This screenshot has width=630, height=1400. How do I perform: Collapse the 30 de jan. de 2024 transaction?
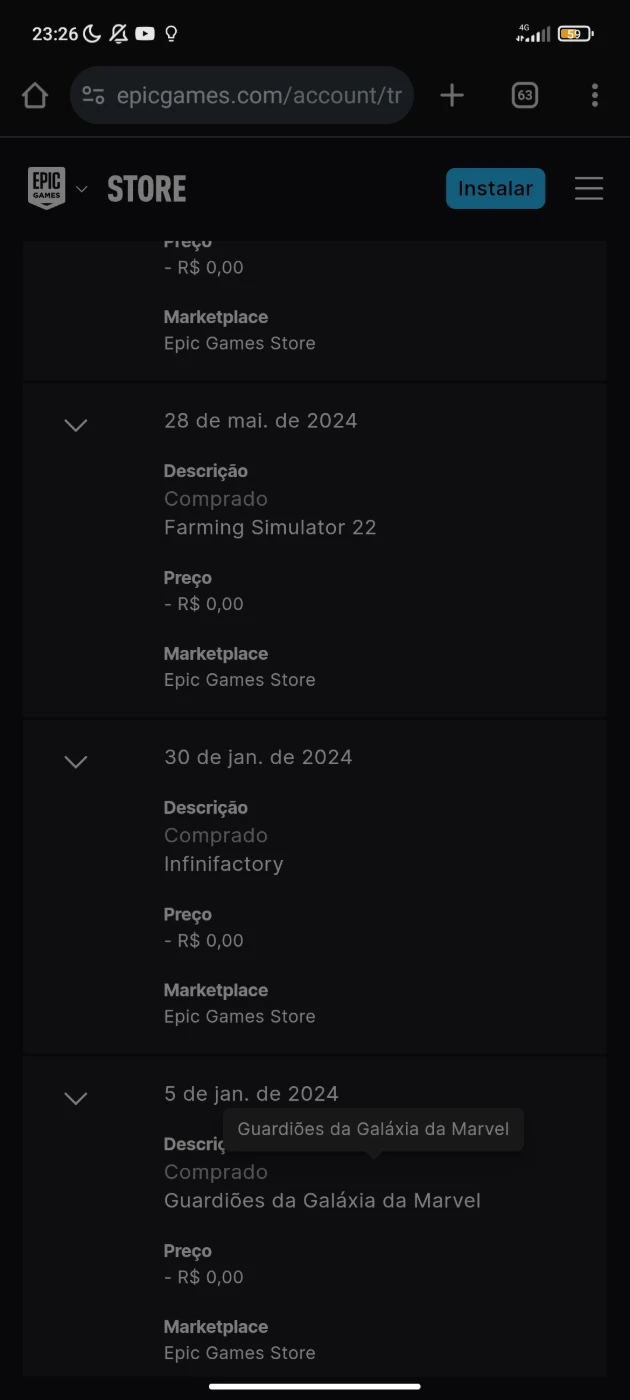pyautogui.click(x=76, y=762)
